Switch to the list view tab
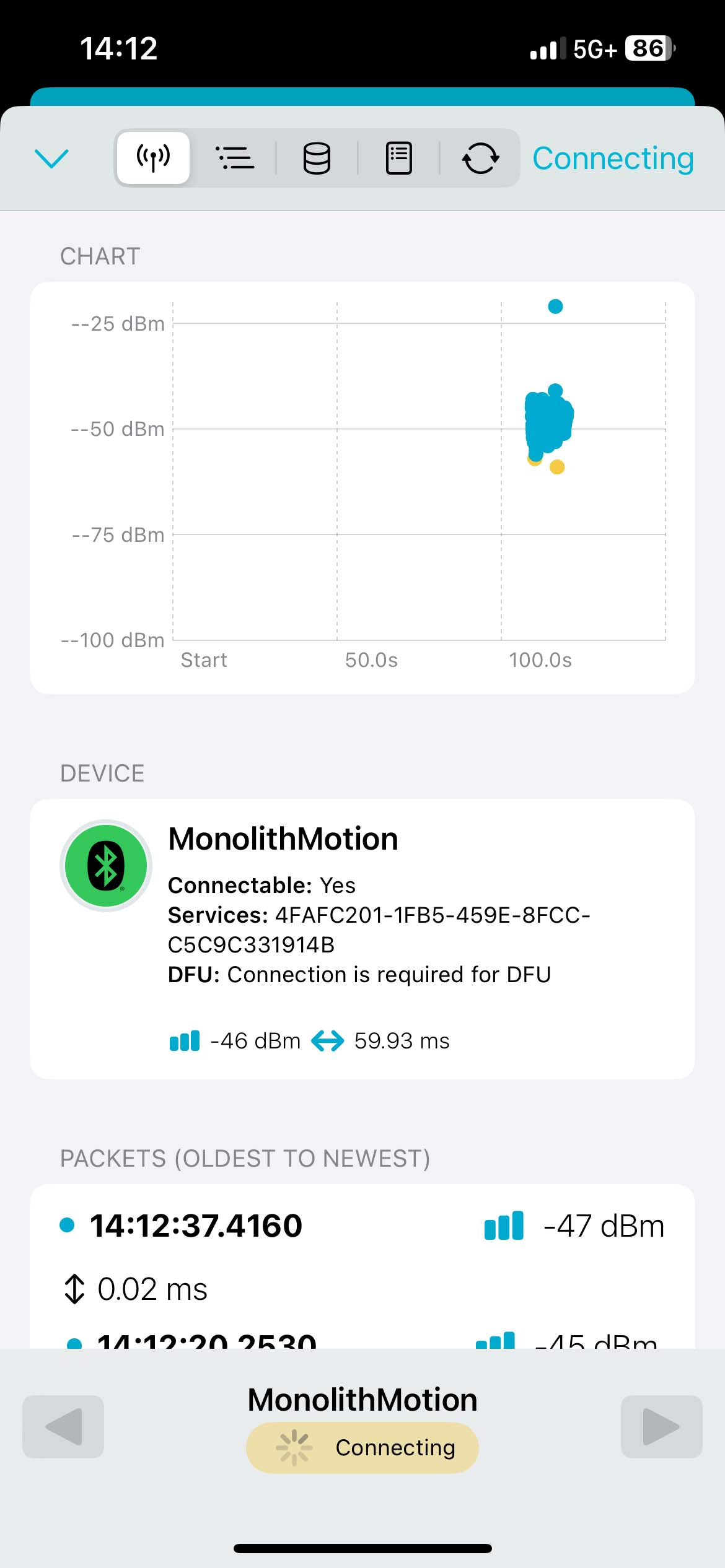 235,158
